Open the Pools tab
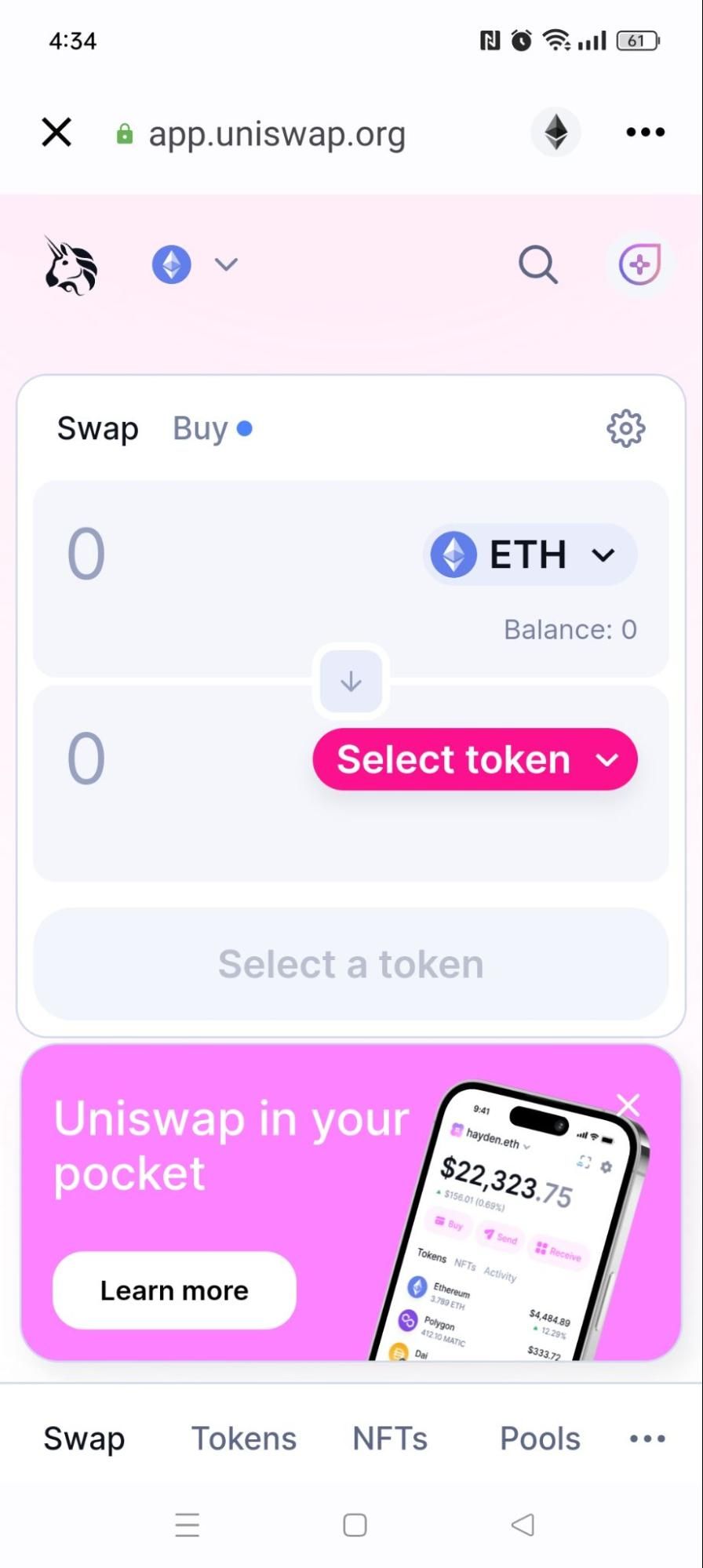 [540, 1439]
